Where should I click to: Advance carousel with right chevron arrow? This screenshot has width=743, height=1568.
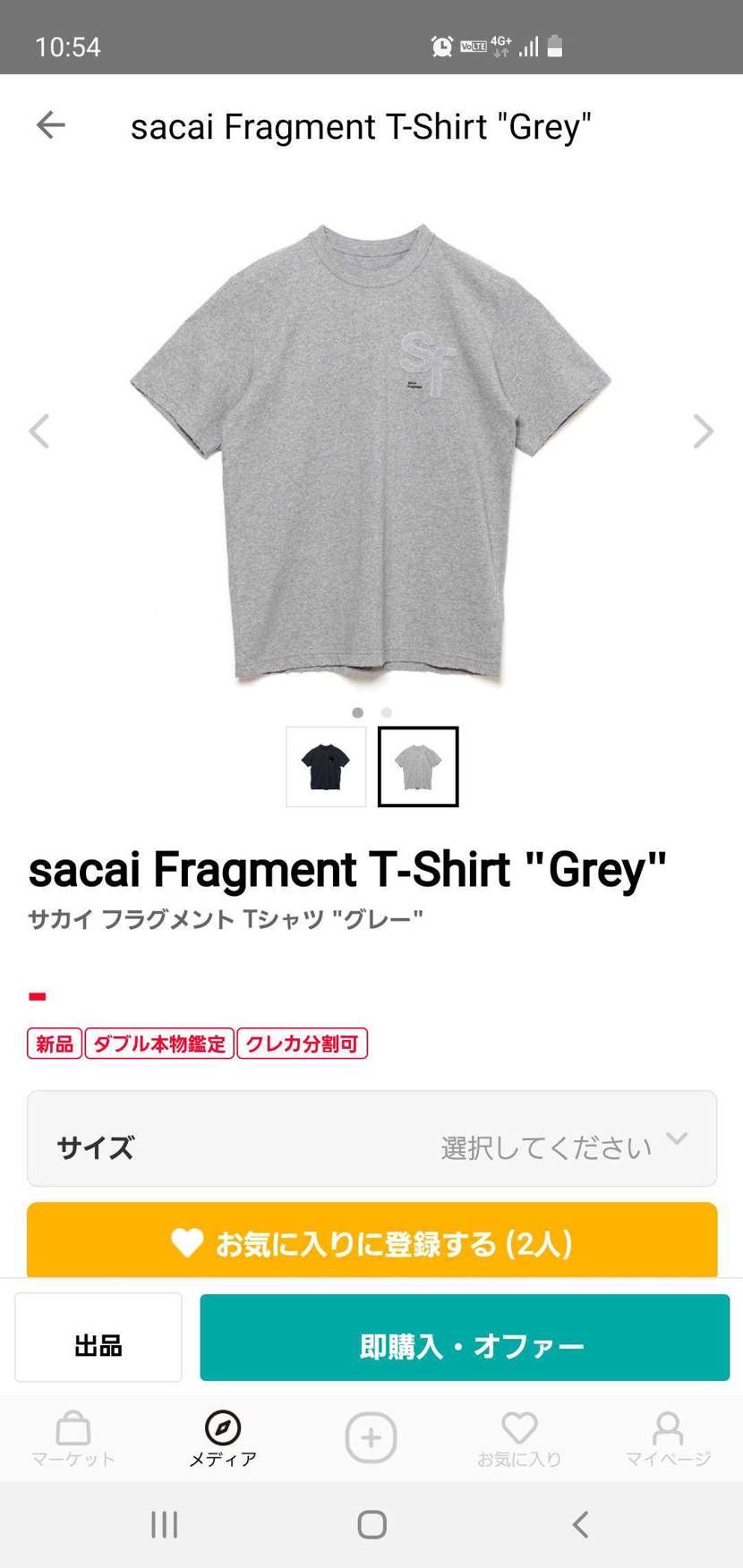pos(704,432)
